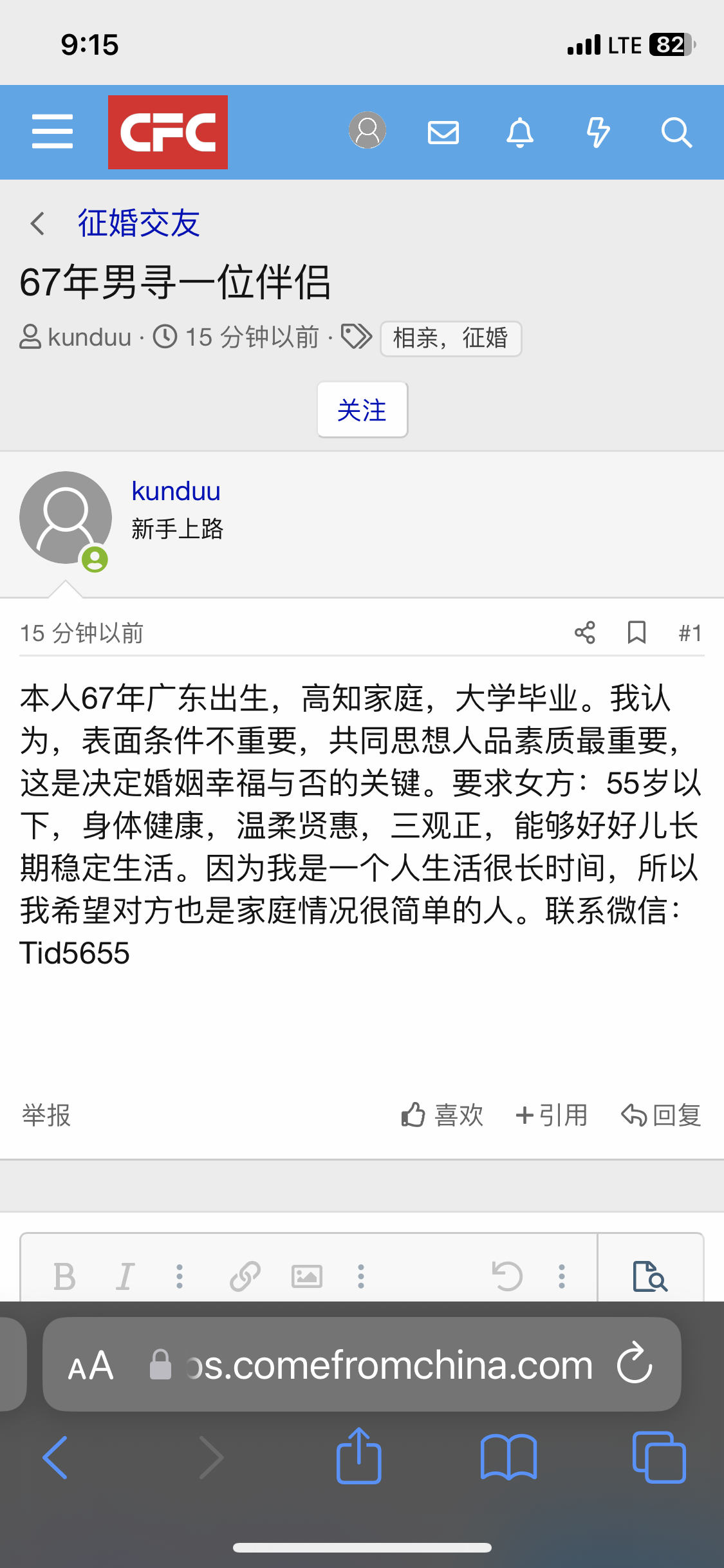Open the forum search magnifier

click(676, 133)
